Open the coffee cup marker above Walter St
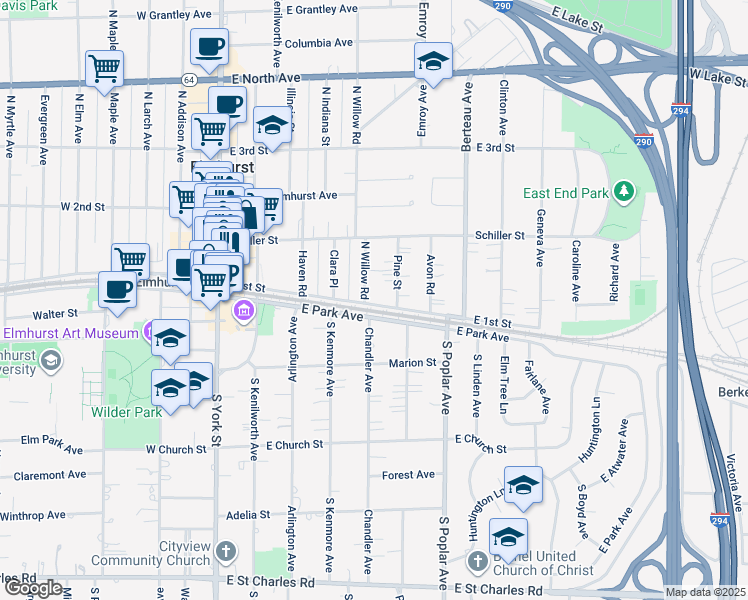 (116, 288)
